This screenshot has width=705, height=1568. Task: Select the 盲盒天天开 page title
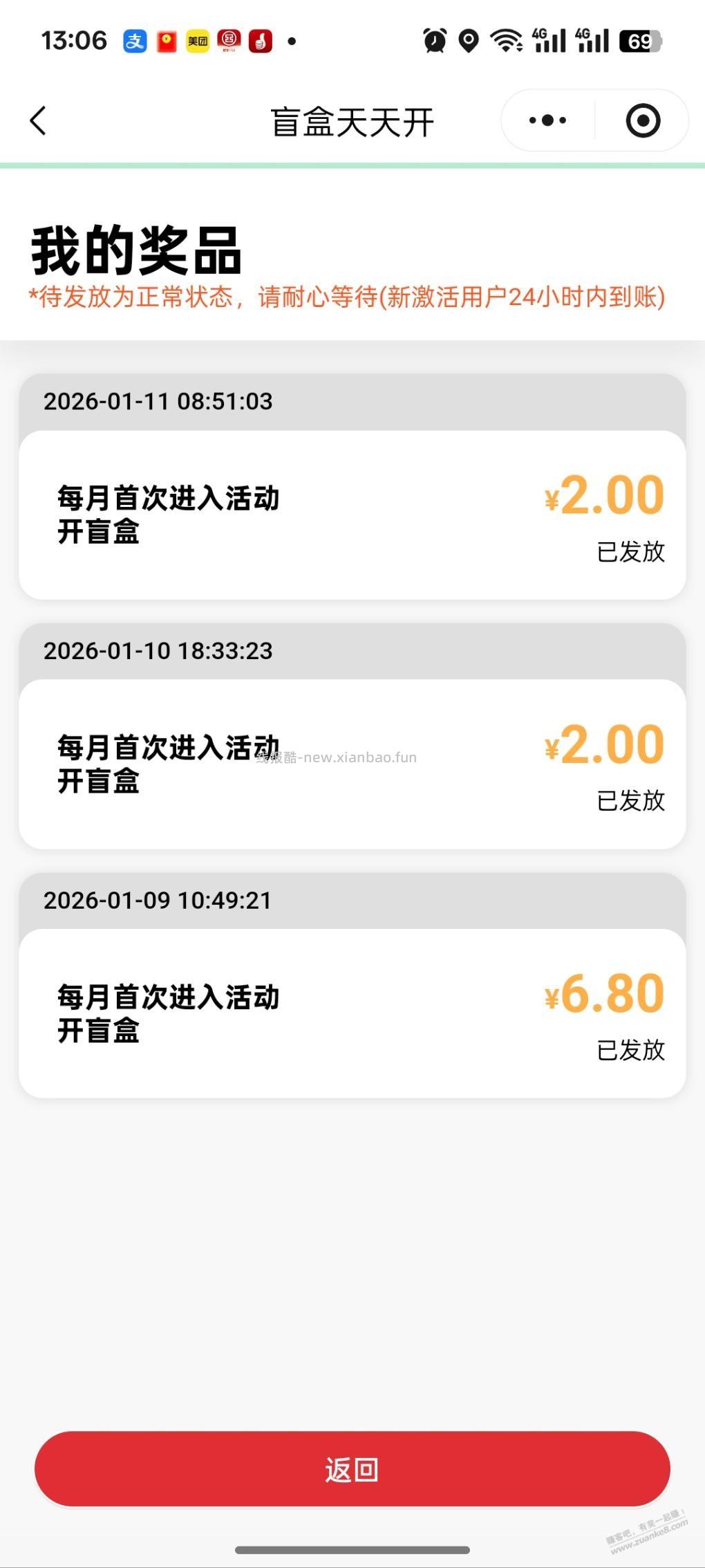(x=352, y=119)
